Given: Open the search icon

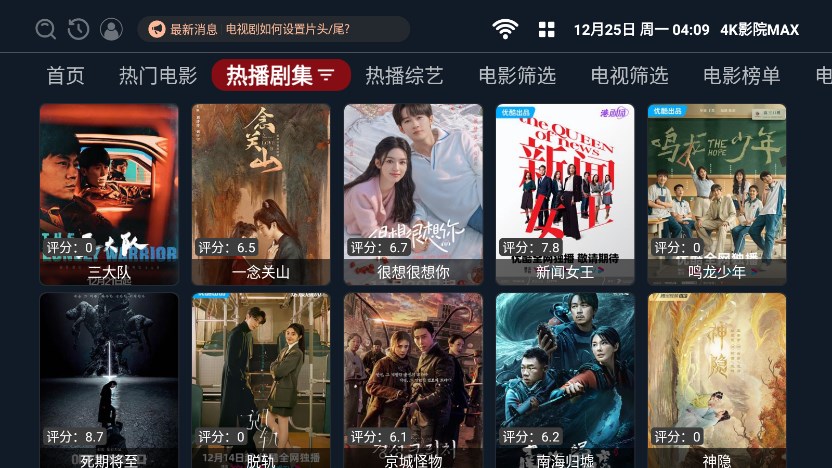Looking at the screenshot, I should pyautogui.click(x=46, y=29).
